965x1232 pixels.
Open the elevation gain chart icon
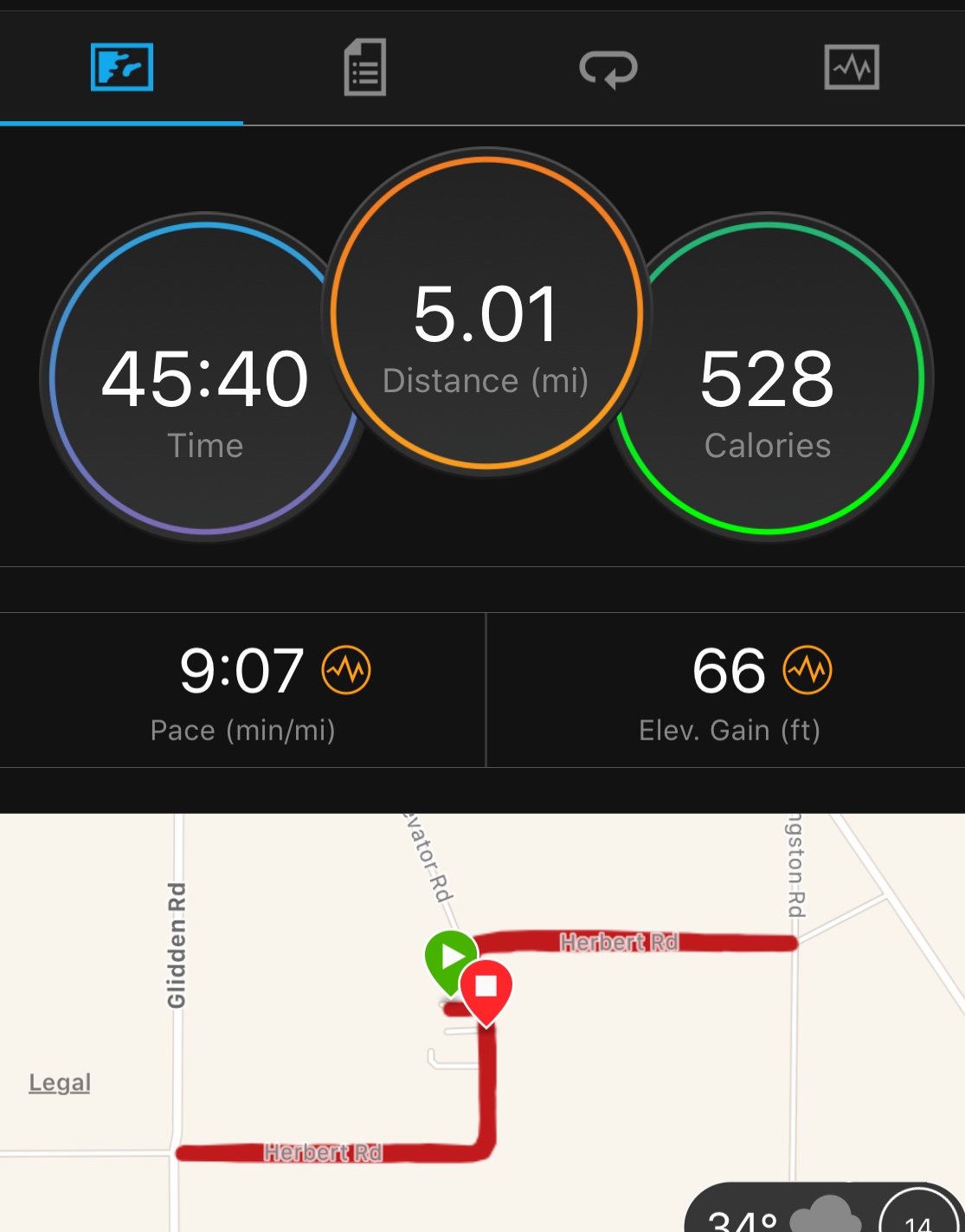[807, 670]
